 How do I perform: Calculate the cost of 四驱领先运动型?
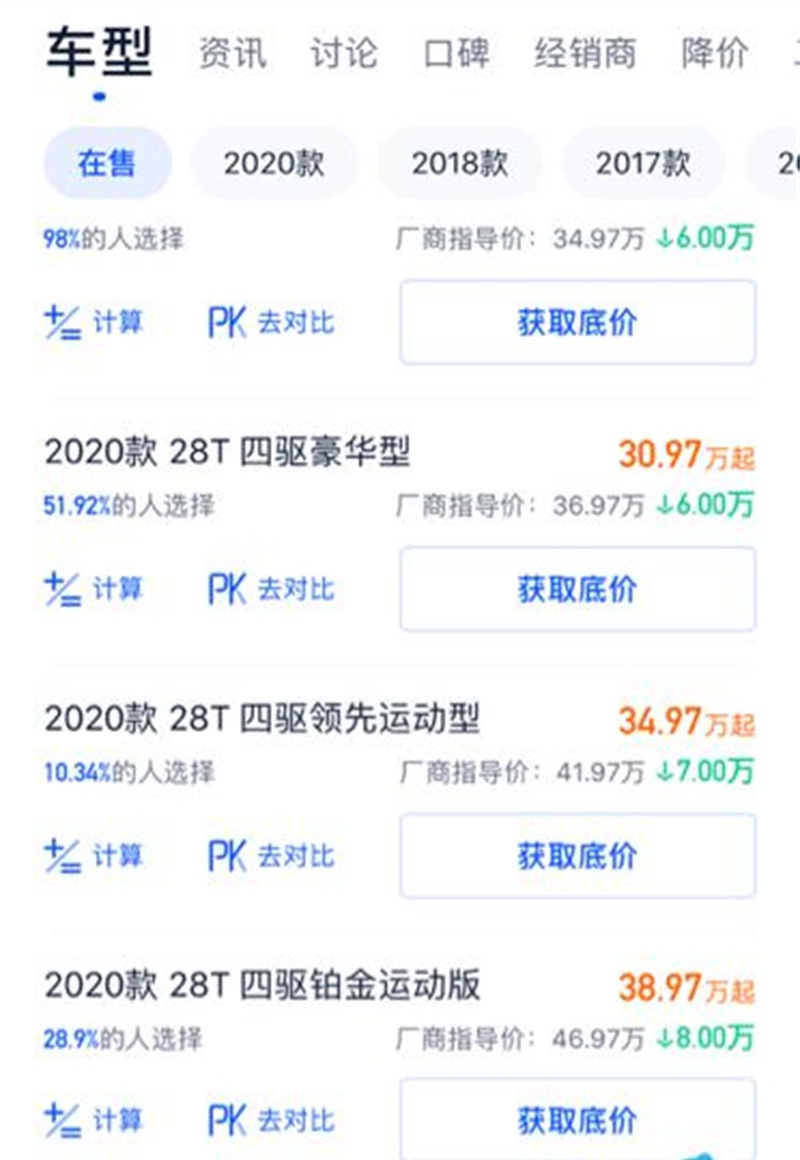(x=94, y=856)
